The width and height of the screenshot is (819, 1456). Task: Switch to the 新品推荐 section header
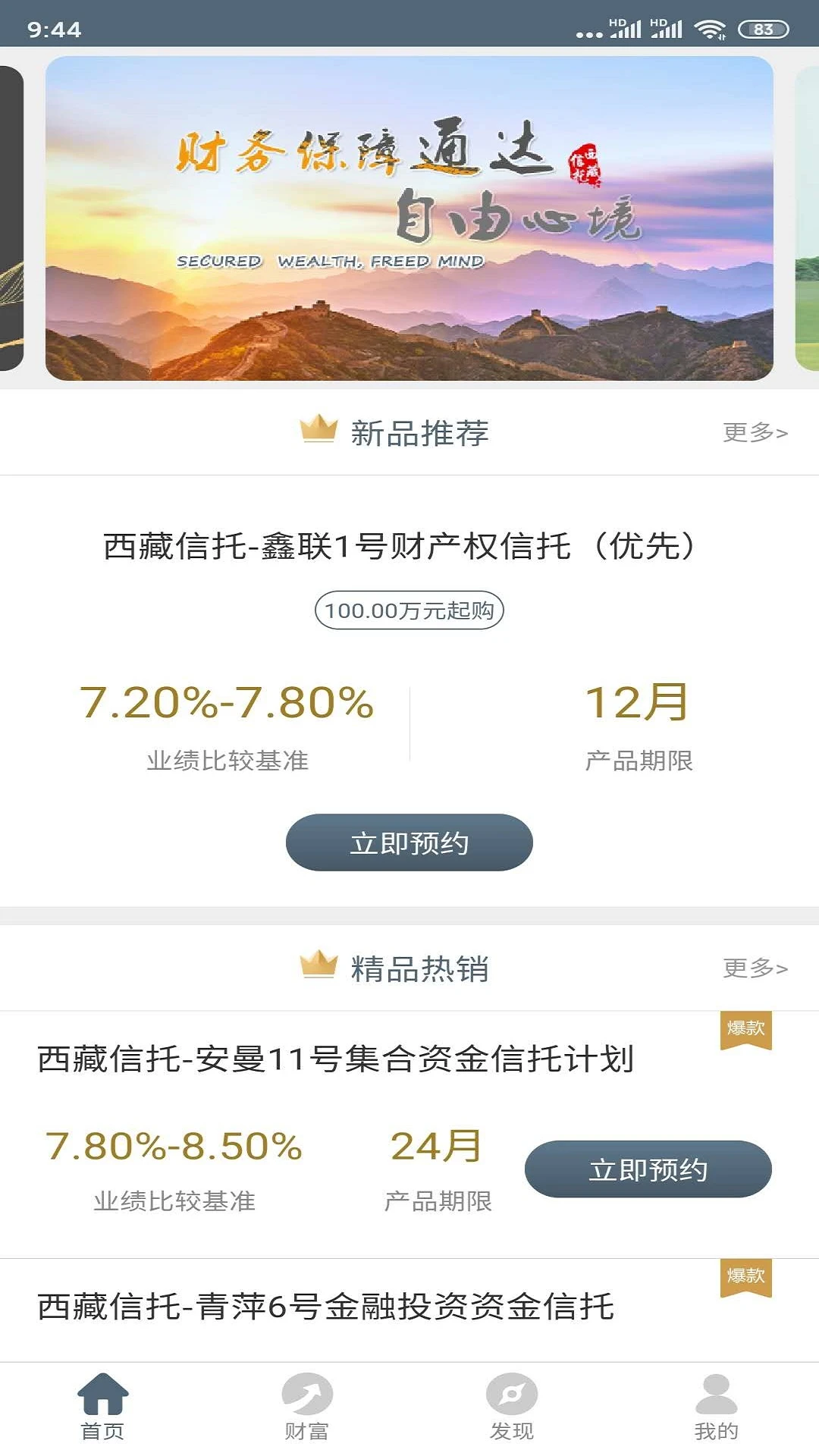(x=420, y=431)
